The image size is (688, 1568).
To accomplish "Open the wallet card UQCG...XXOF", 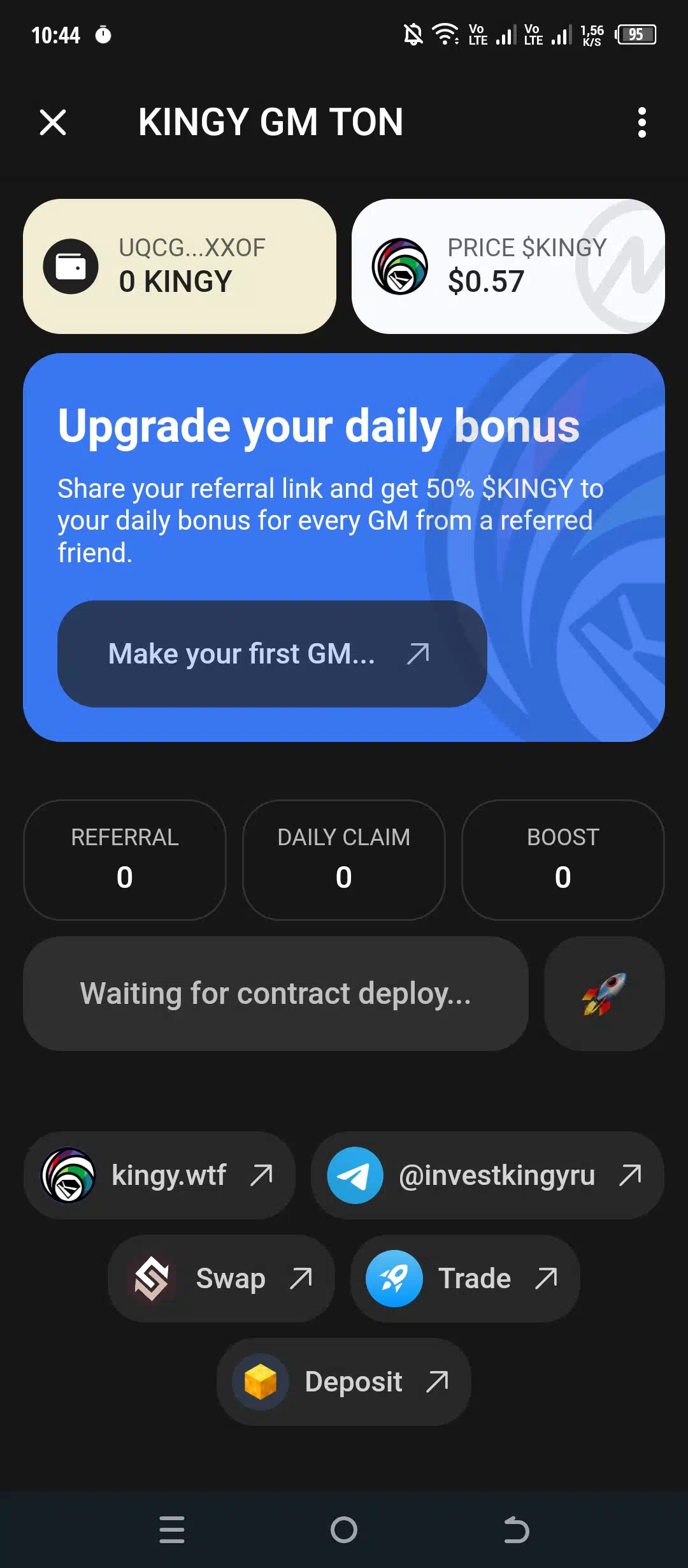I will [180, 266].
